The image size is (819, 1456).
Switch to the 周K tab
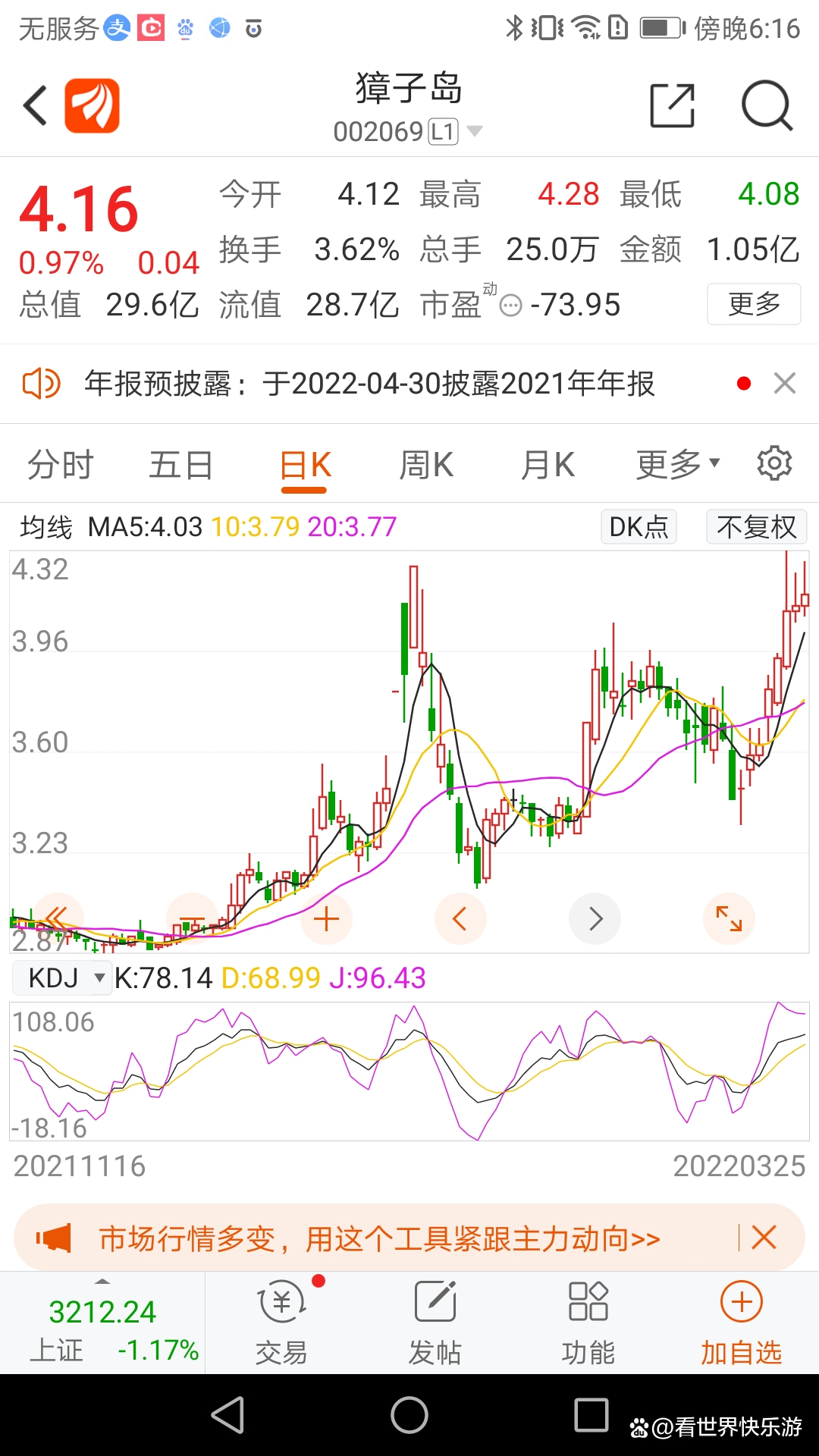coord(427,463)
